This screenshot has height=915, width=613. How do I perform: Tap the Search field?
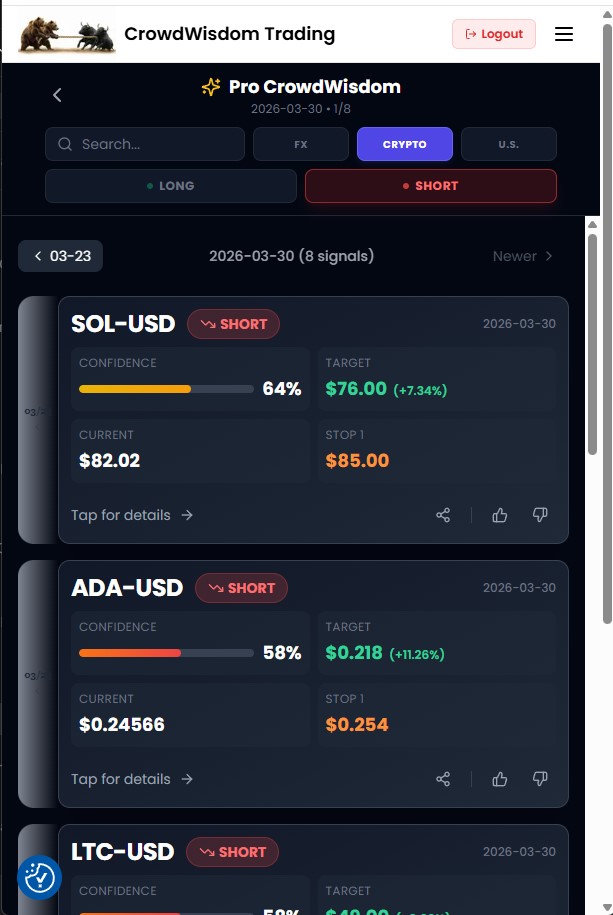[x=145, y=144]
